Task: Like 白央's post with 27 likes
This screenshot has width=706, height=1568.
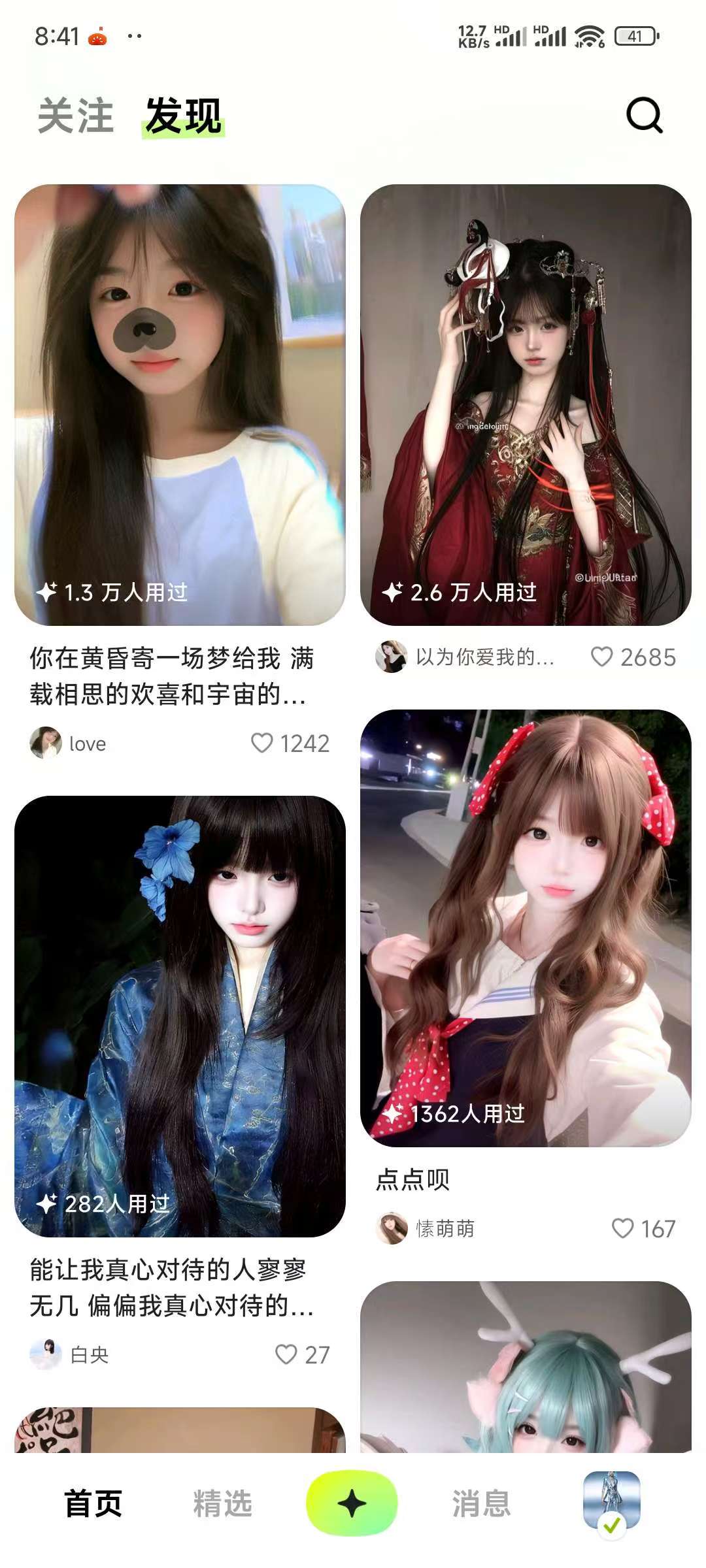Action: click(x=286, y=1354)
